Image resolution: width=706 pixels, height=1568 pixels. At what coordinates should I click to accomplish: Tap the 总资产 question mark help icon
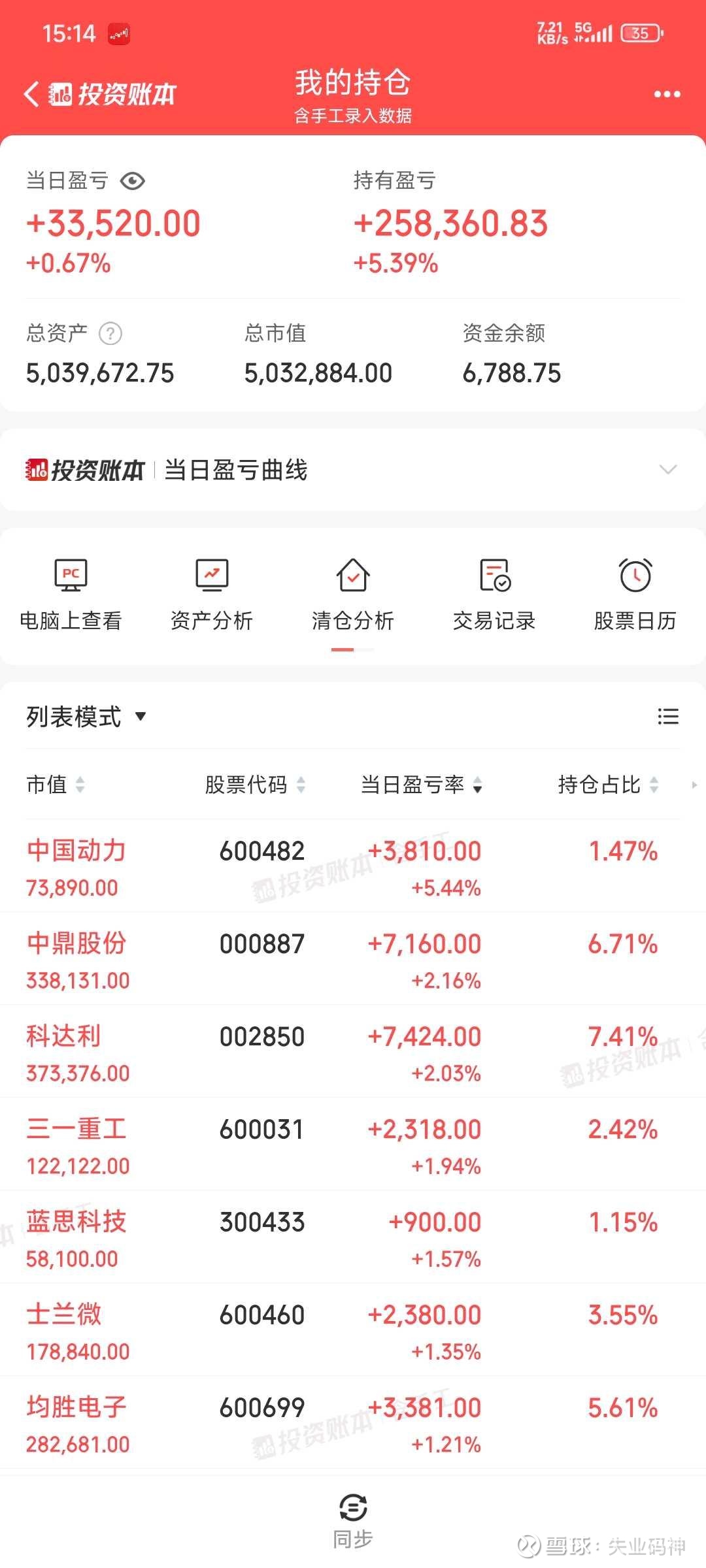coord(110,334)
